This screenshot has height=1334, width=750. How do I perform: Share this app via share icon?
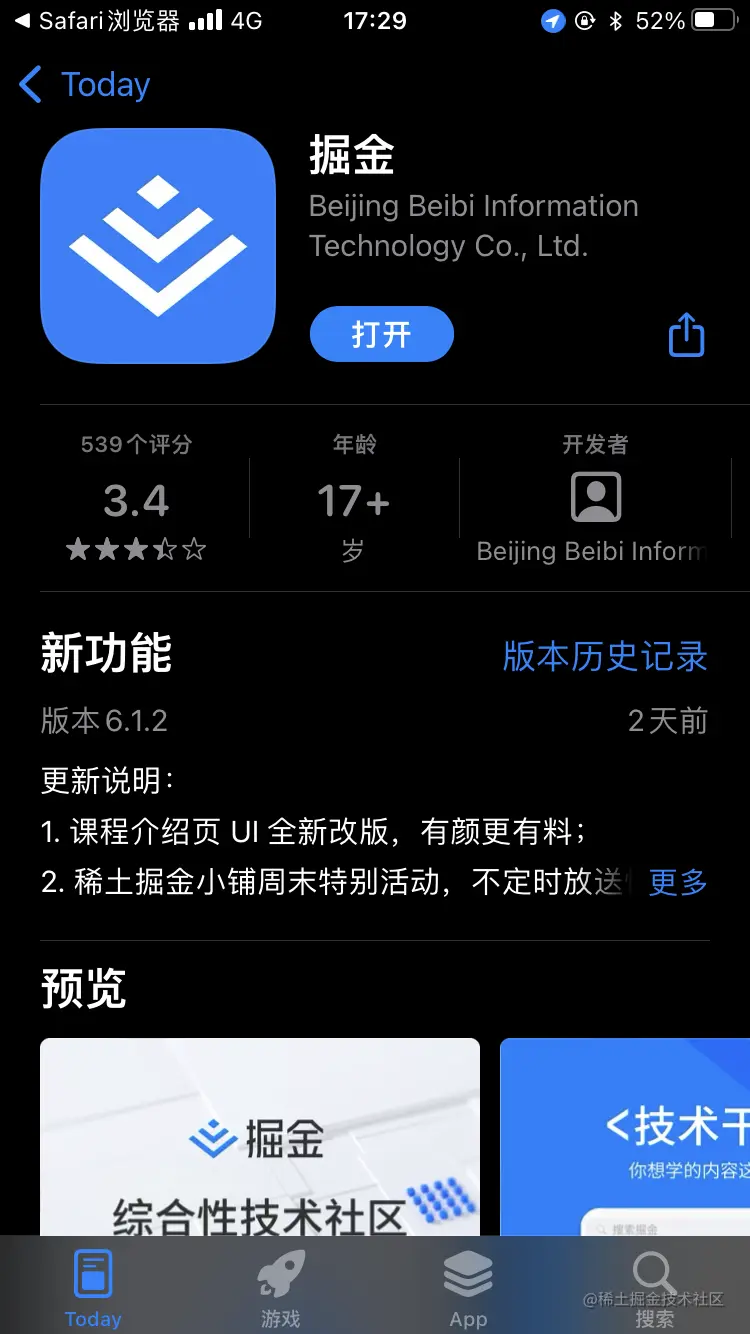point(686,334)
